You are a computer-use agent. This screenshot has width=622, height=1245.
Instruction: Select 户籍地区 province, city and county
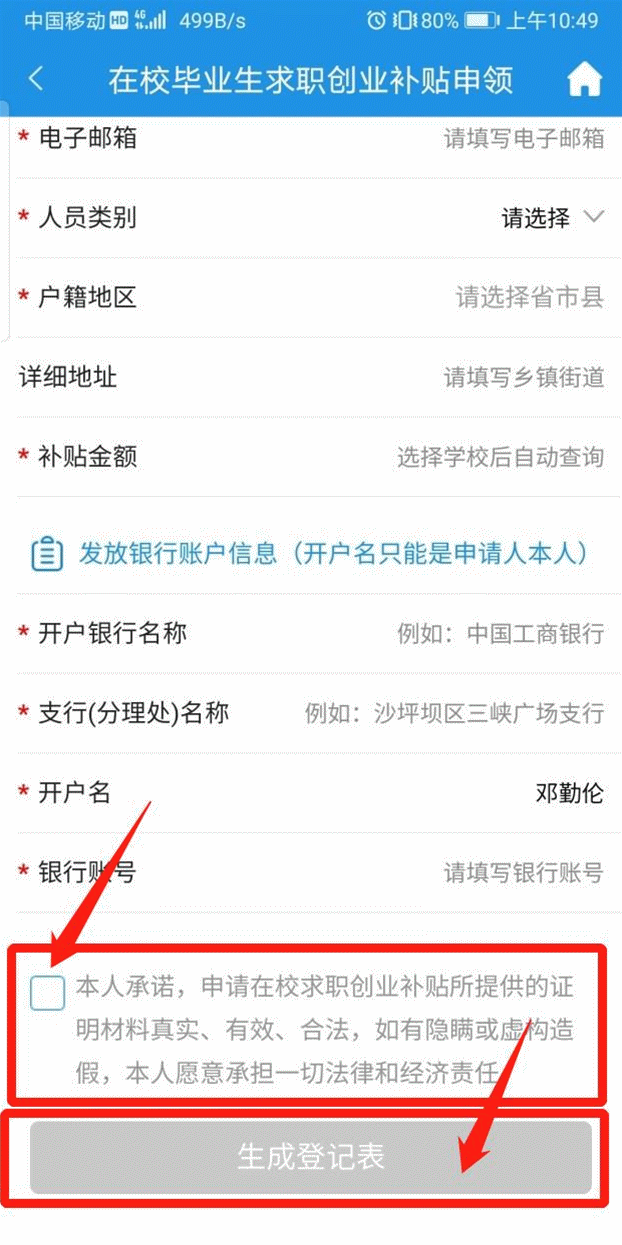click(x=529, y=297)
